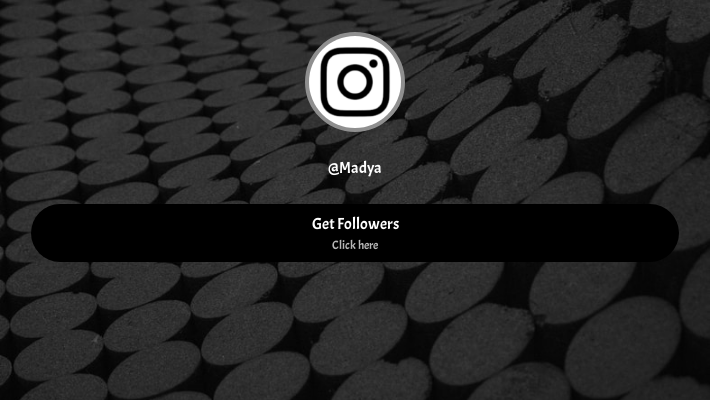
Task: Tap the Get Followers button
Action: pyautogui.click(x=355, y=233)
